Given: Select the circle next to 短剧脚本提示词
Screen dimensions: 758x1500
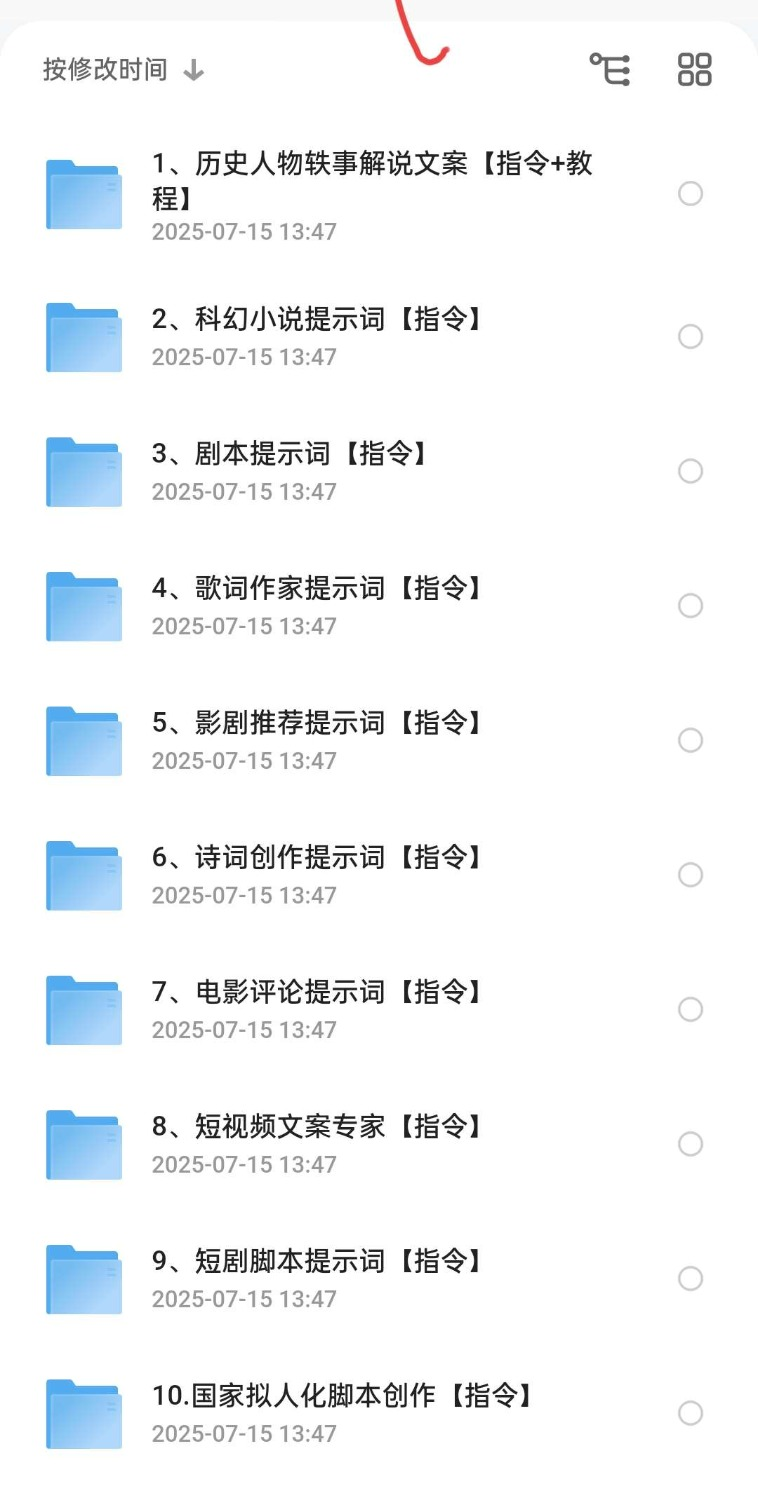Looking at the screenshot, I should [x=691, y=1279].
